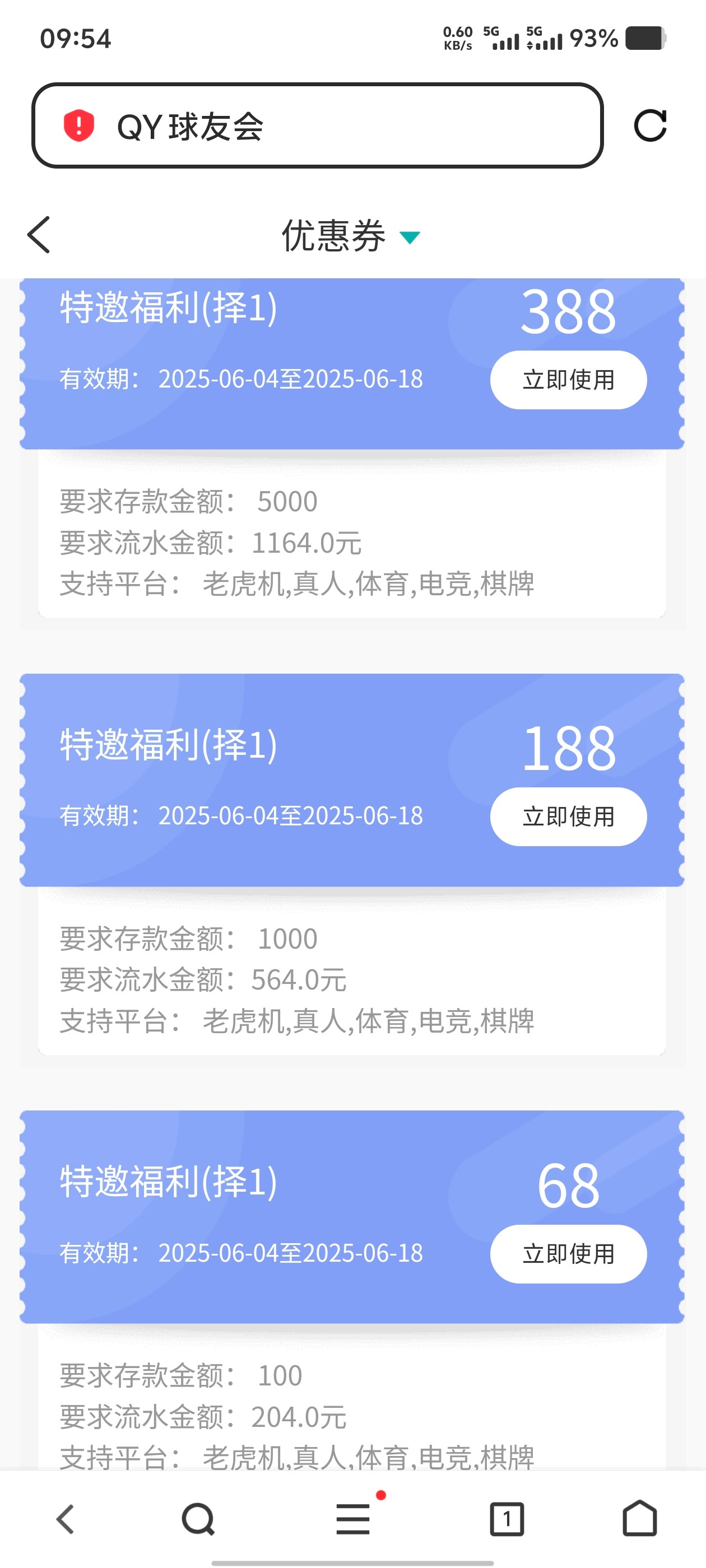Reload the page with the refresh icon
The height and width of the screenshot is (1568, 706).
[650, 126]
